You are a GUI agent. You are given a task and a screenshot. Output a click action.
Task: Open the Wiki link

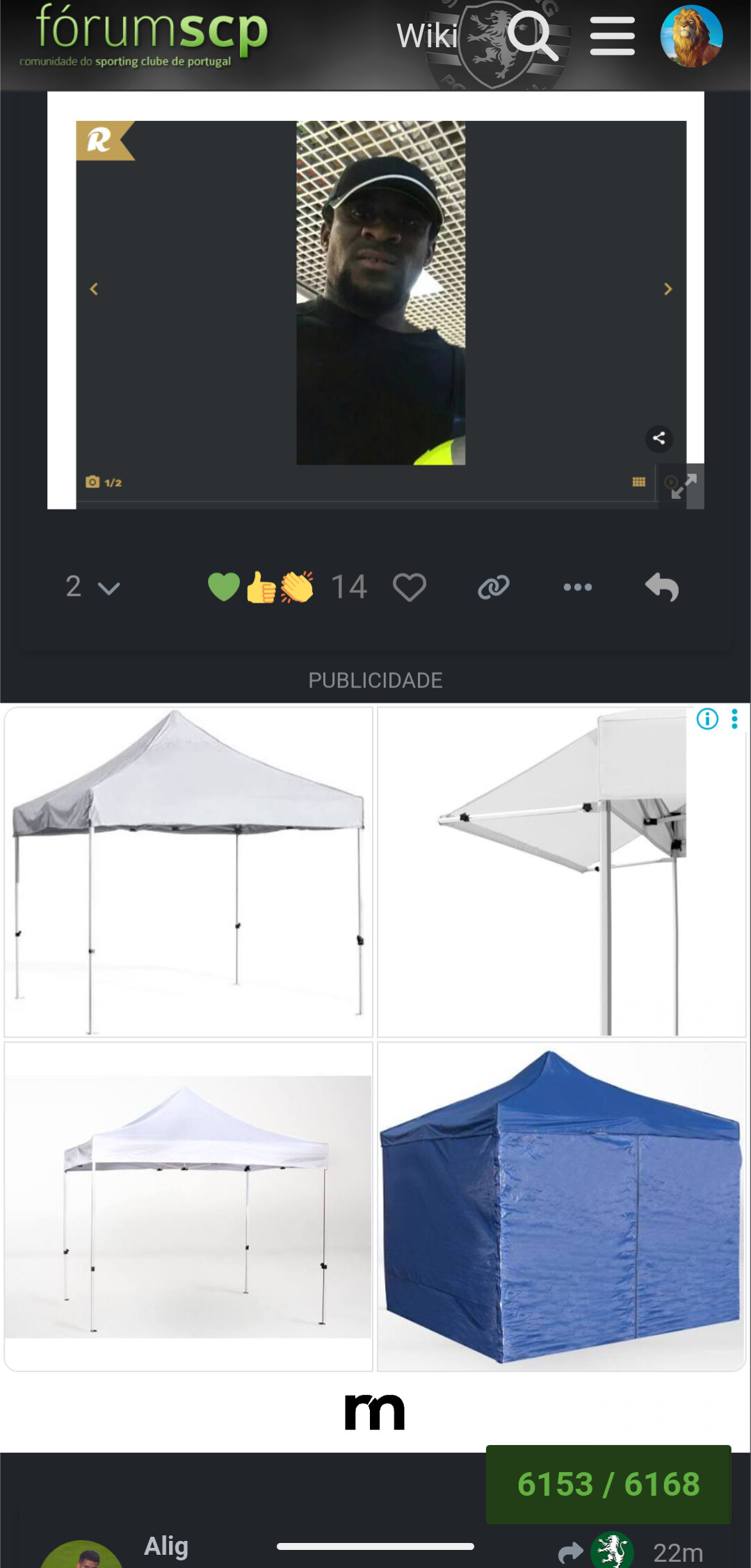click(426, 36)
